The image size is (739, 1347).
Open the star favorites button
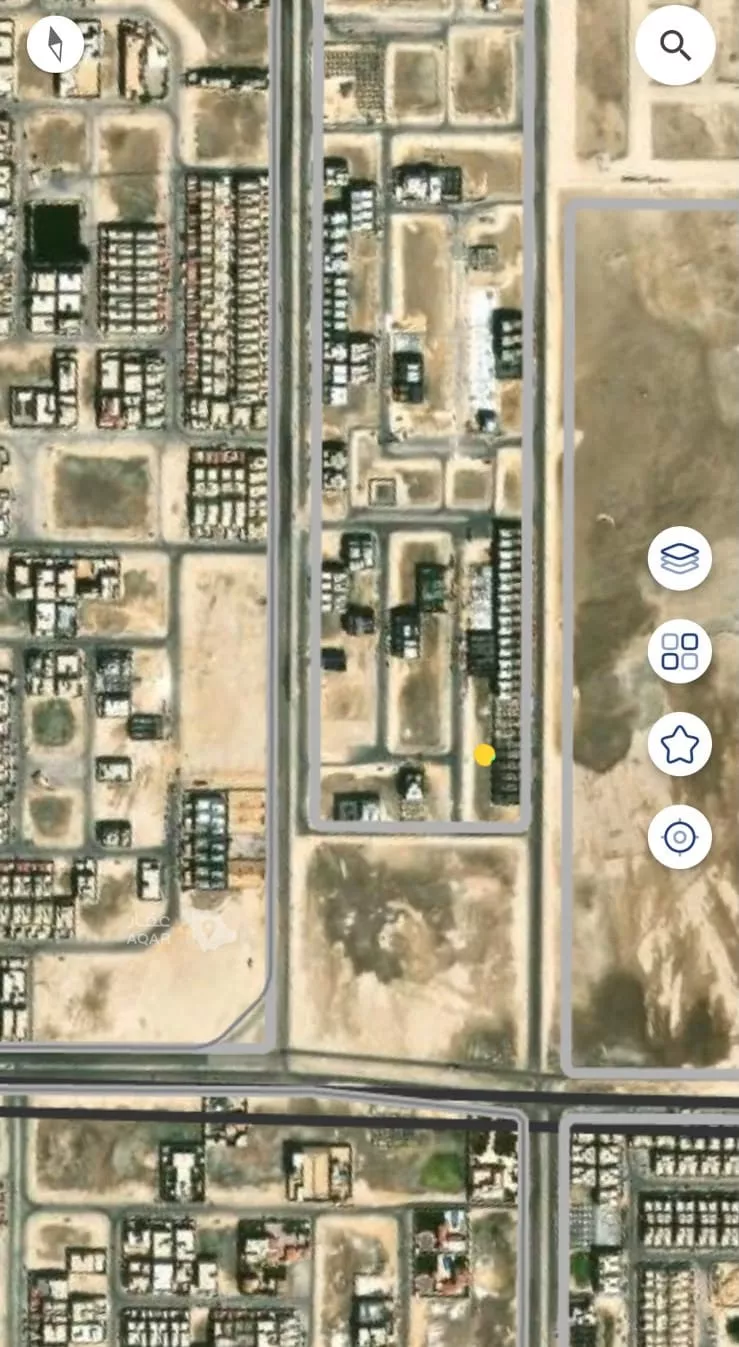680,744
